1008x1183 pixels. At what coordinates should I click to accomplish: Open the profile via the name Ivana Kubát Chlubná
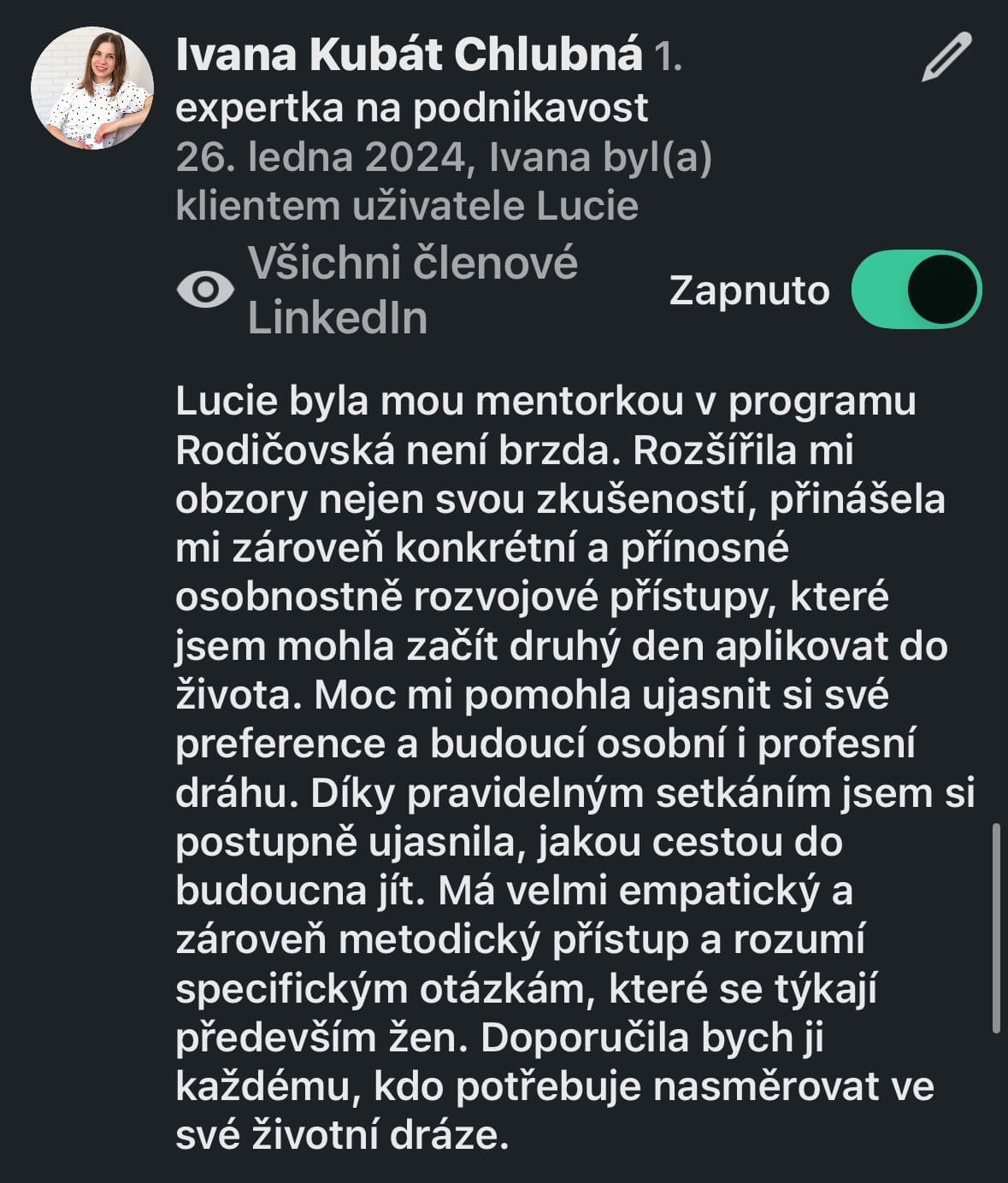[409, 56]
